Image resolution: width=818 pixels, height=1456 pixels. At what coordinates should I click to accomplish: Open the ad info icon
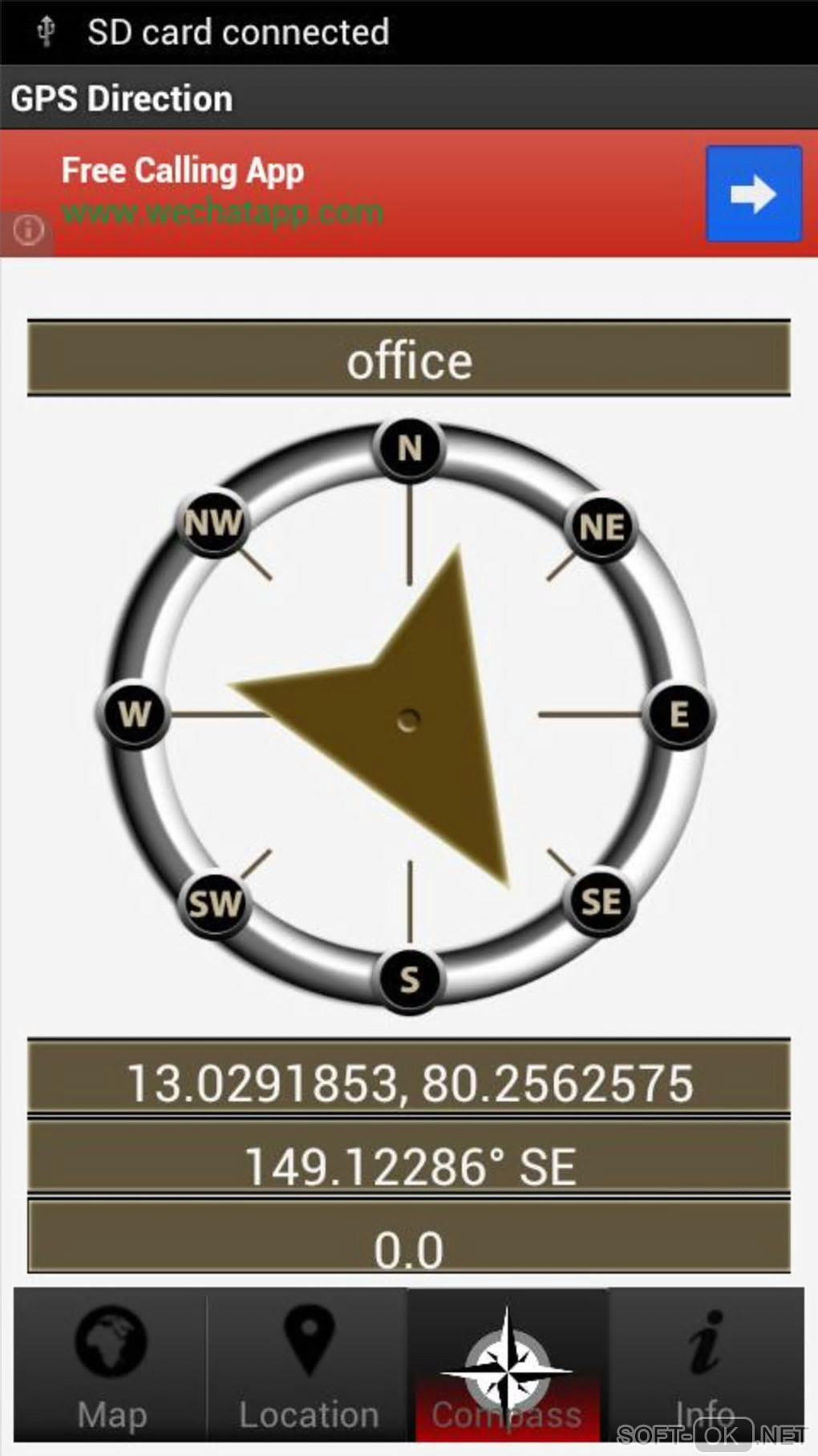tap(28, 230)
